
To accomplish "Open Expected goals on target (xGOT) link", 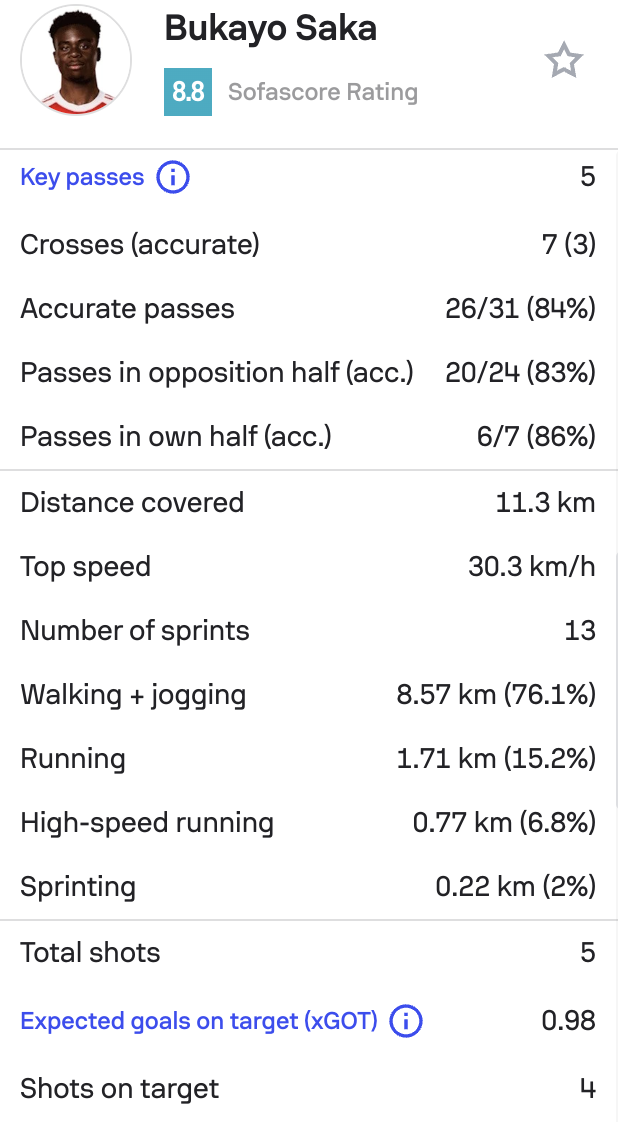I will (199, 1020).
